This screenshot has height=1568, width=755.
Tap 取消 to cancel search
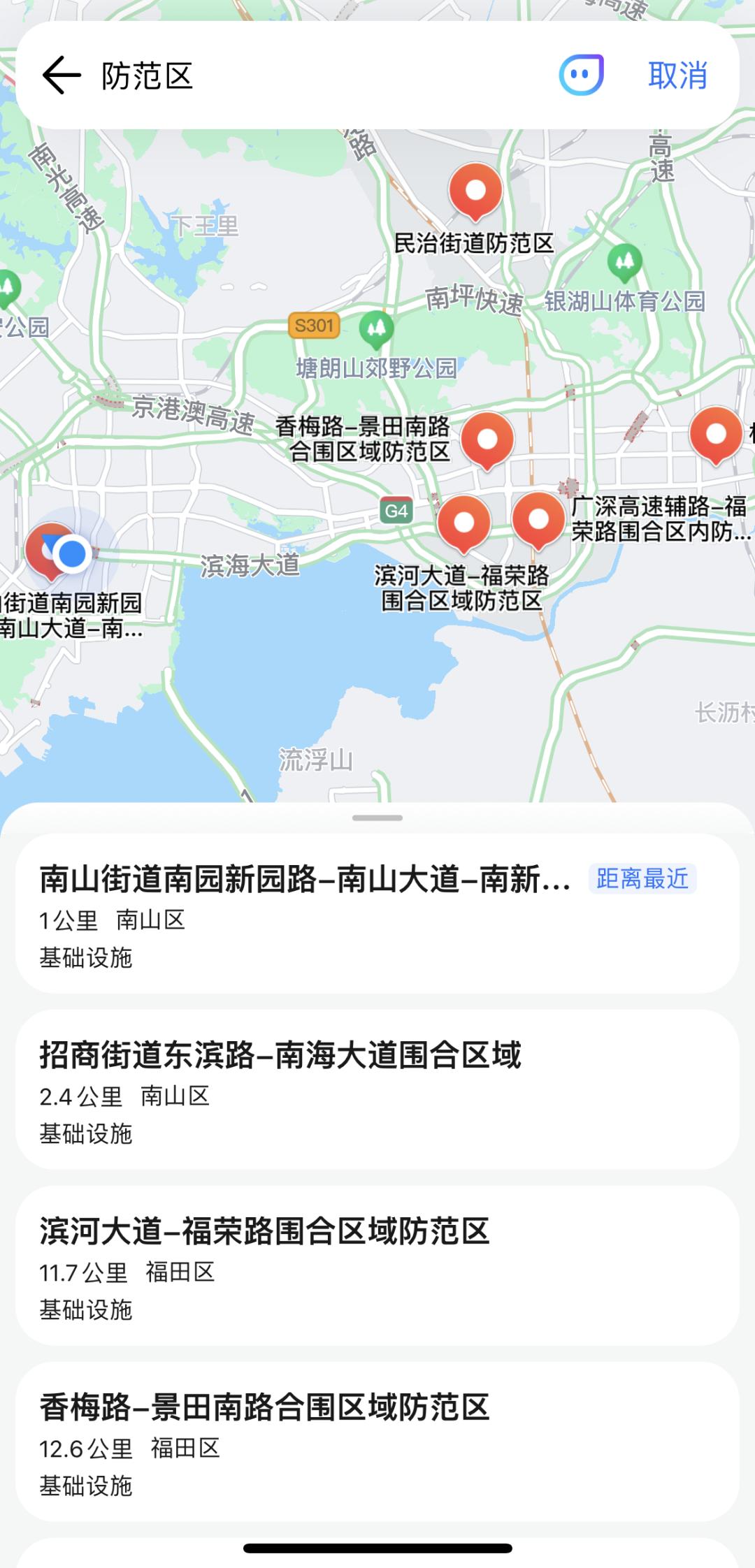pyautogui.click(x=677, y=75)
